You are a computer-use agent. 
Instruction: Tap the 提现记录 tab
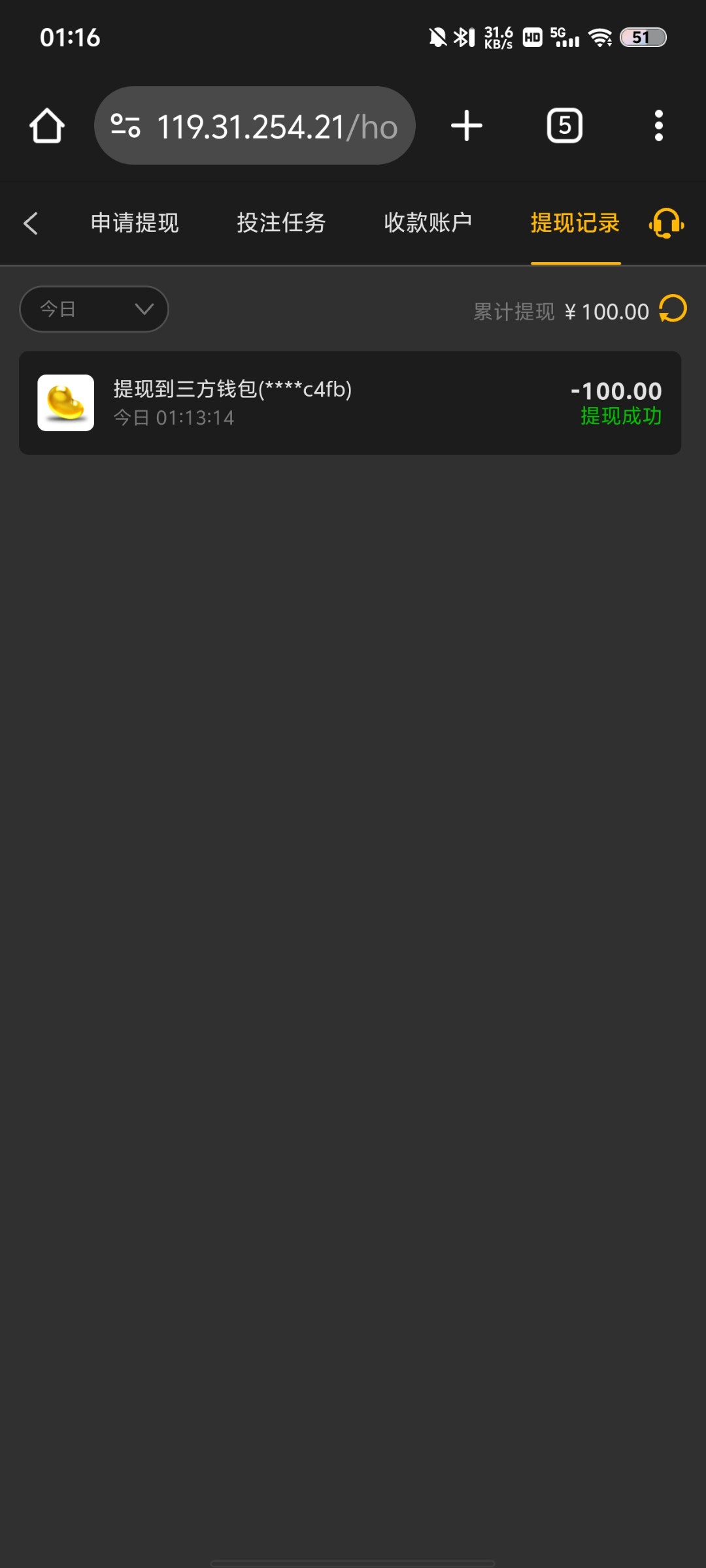(x=575, y=223)
